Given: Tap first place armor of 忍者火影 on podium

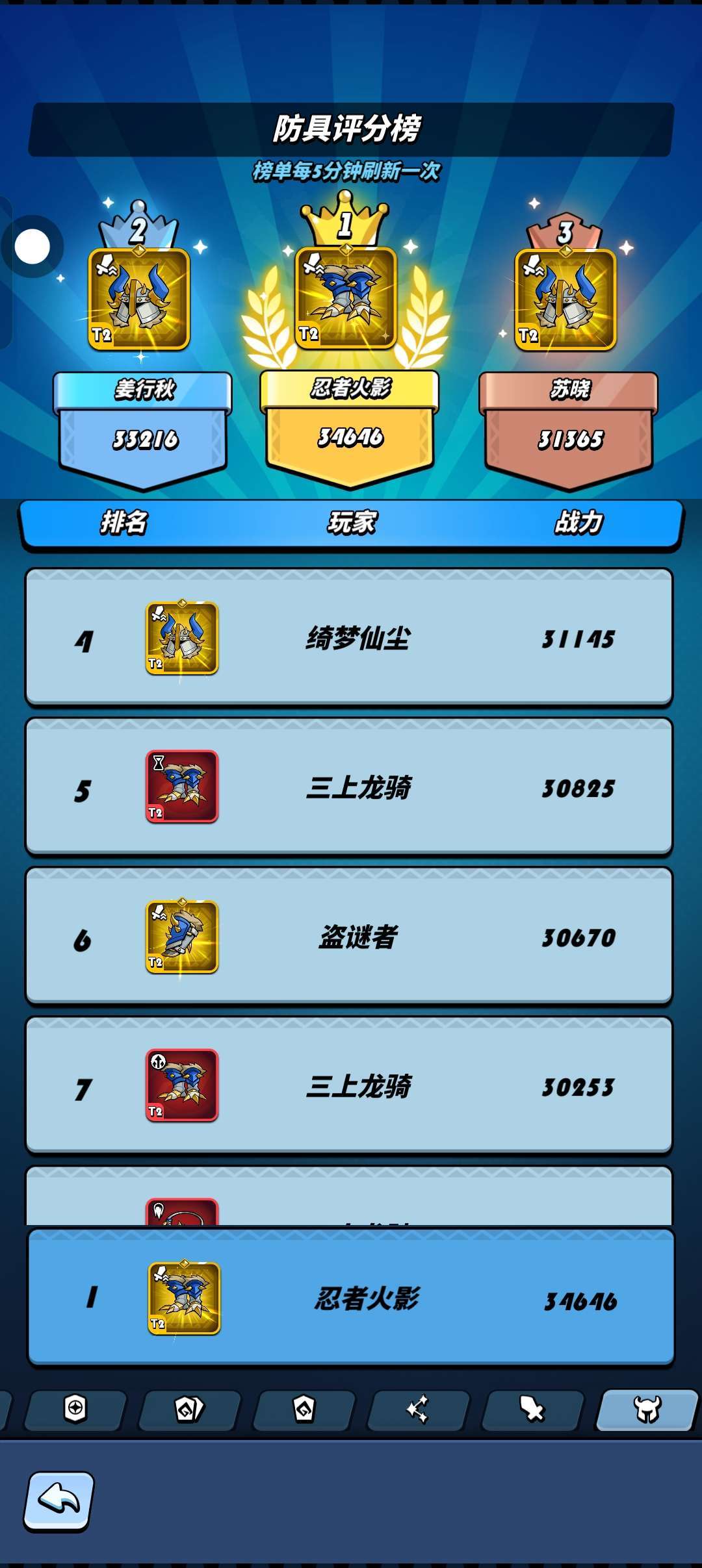Looking at the screenshot, I should pos(346,297).
